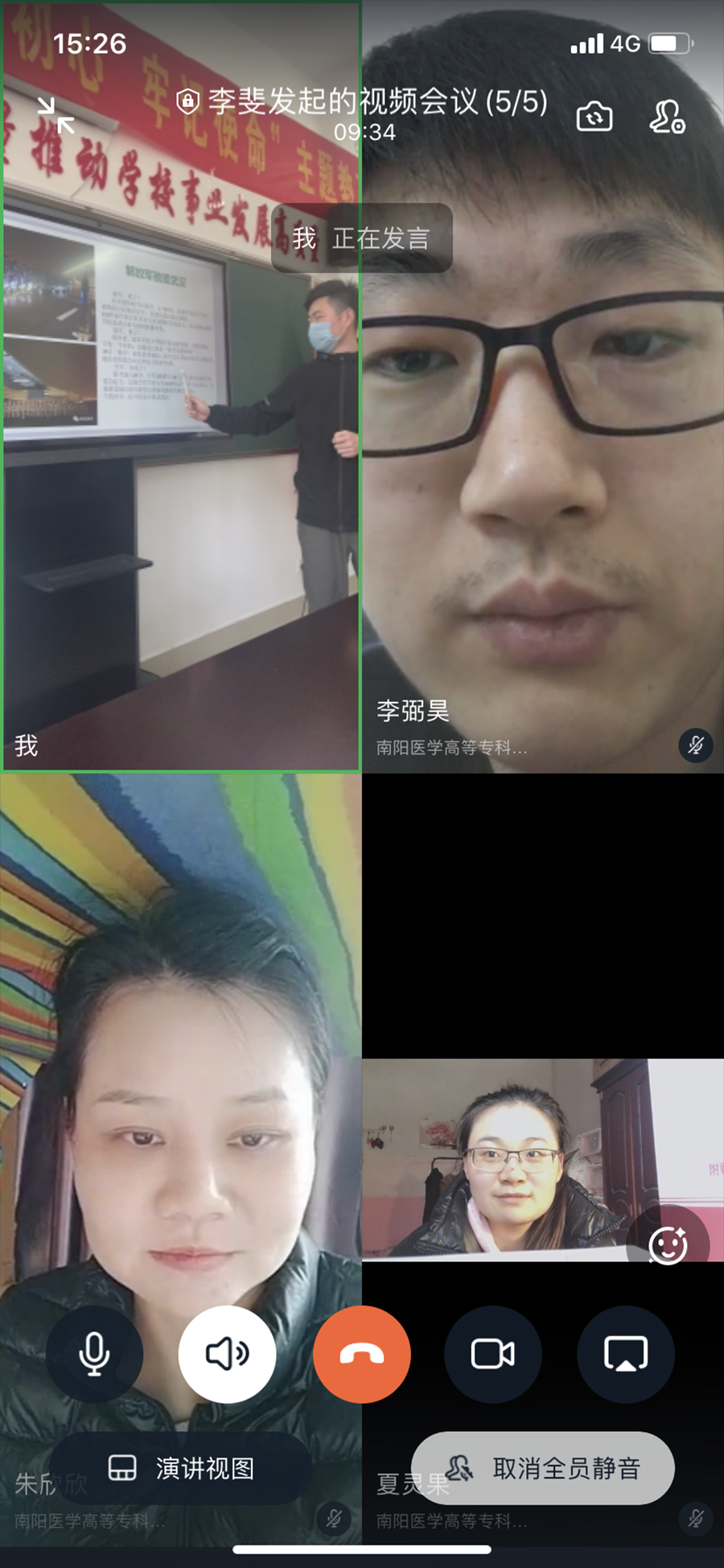This screenshot has width=724, height=1568.
Task: Minimize the video meeting window
Action: [x=56, y=115]
